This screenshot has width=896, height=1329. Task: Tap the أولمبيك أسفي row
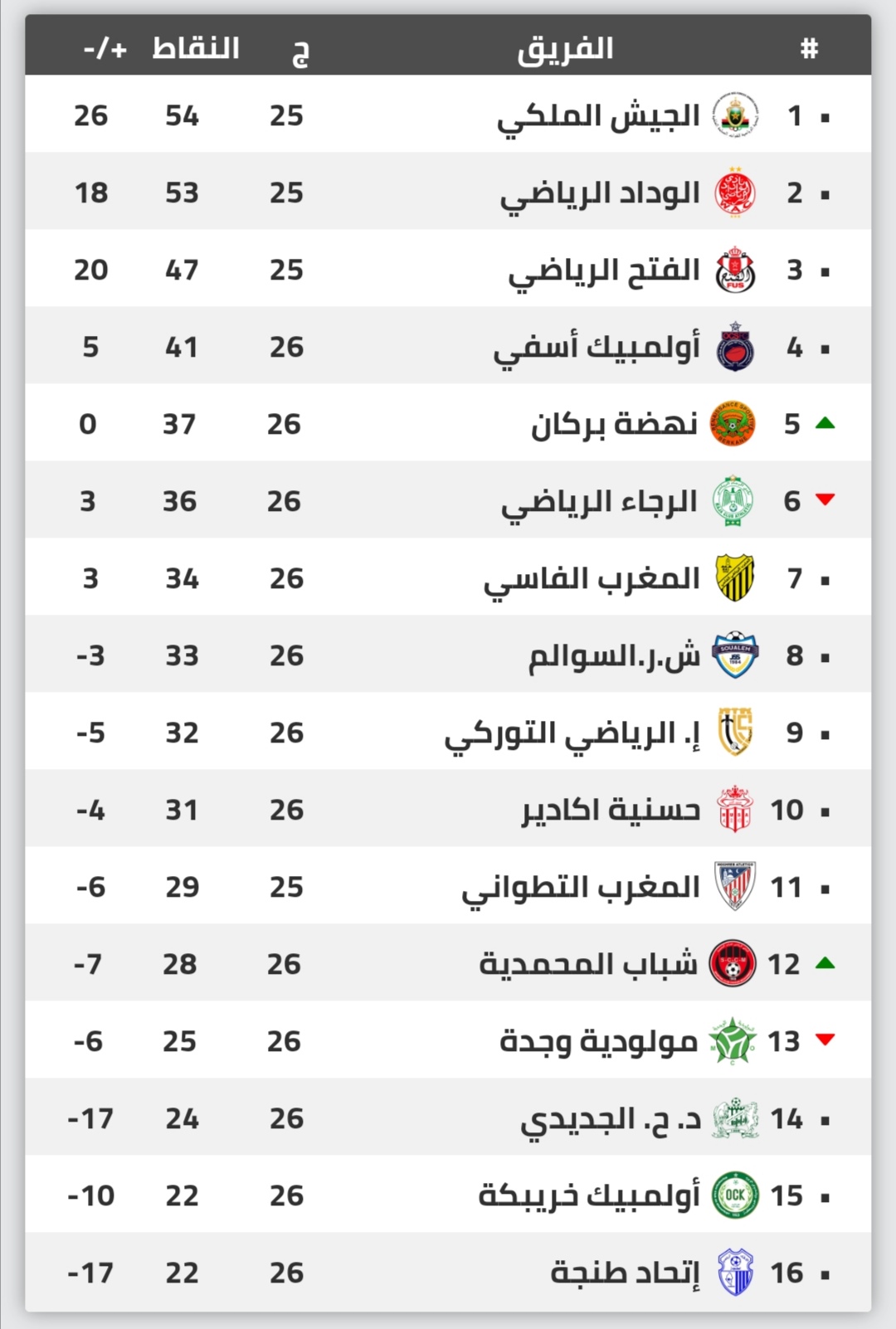click(448, 346)
